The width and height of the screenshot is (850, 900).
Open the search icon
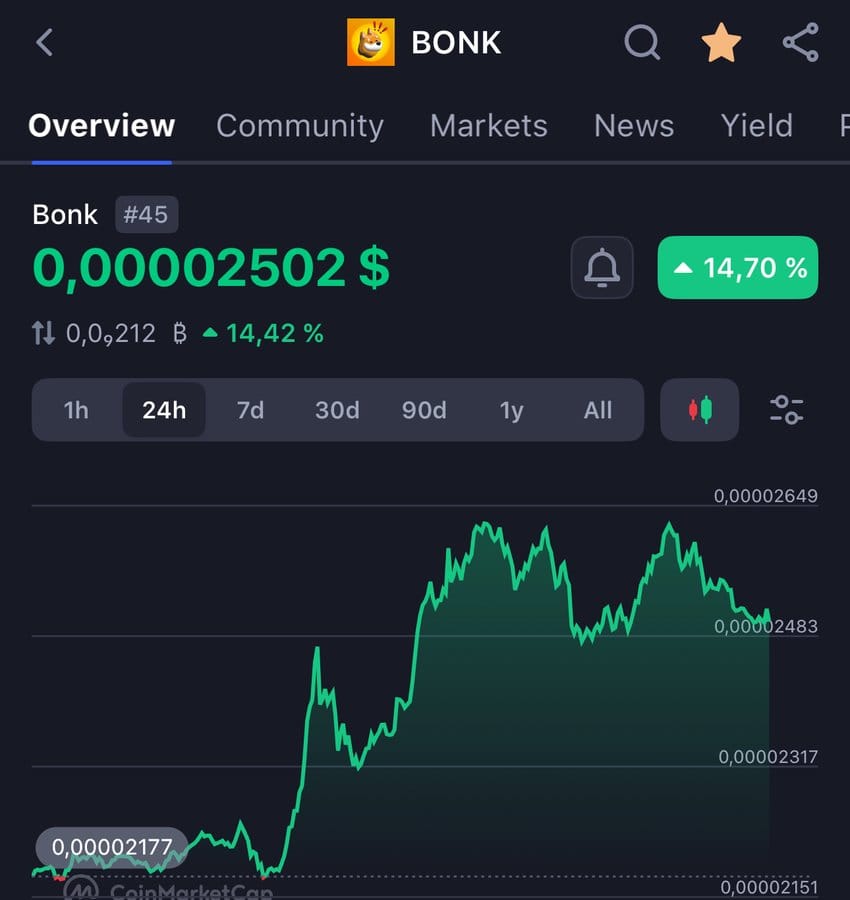tap(642, 43)
